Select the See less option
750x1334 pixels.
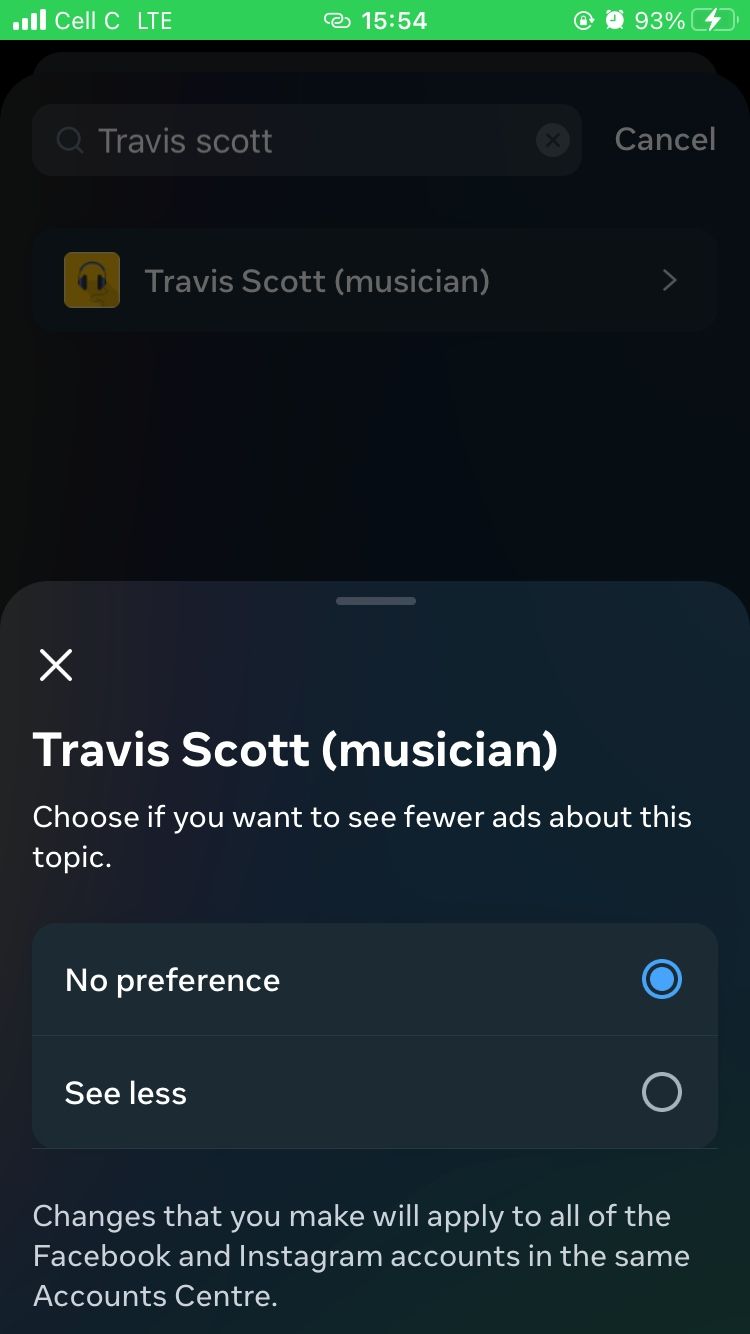pyautogui.click(x=661, y=1092)
